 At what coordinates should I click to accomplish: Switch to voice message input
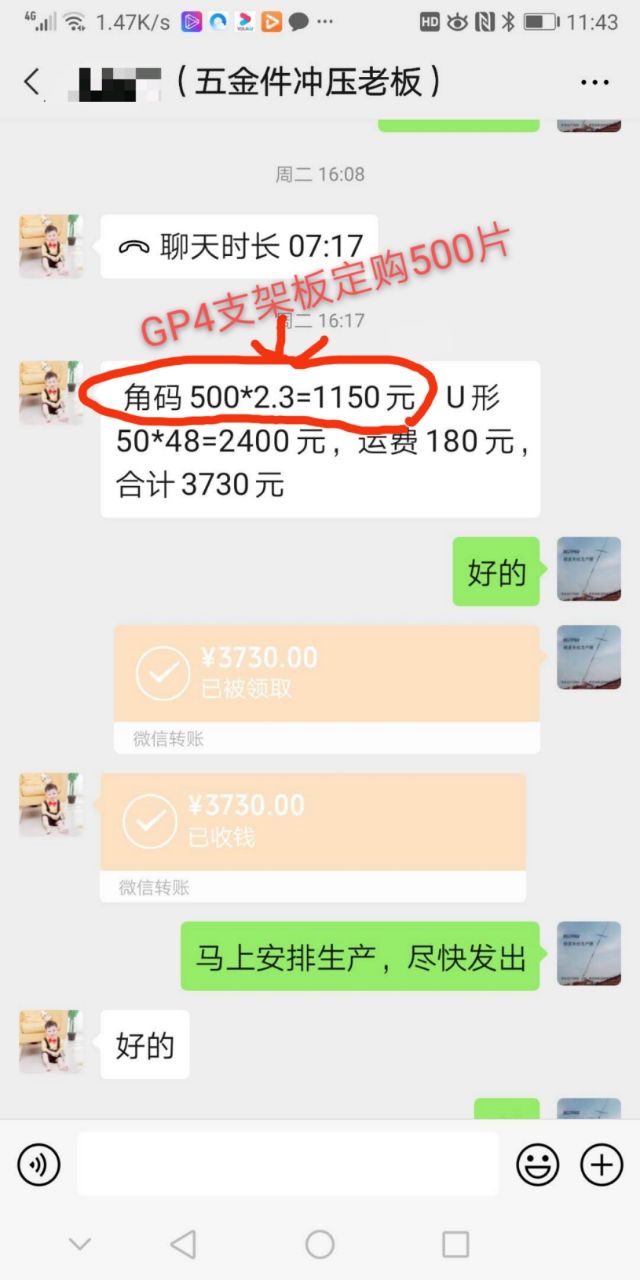[x=39, y=1165]
